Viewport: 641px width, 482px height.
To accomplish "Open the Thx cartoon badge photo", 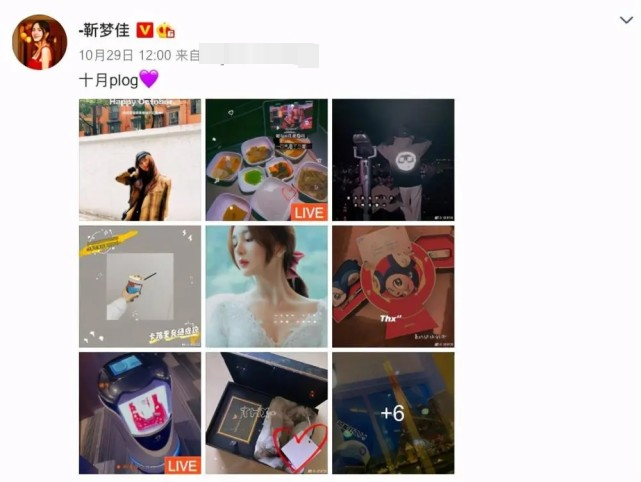I will pyautogui.click(x=393, y=286).
